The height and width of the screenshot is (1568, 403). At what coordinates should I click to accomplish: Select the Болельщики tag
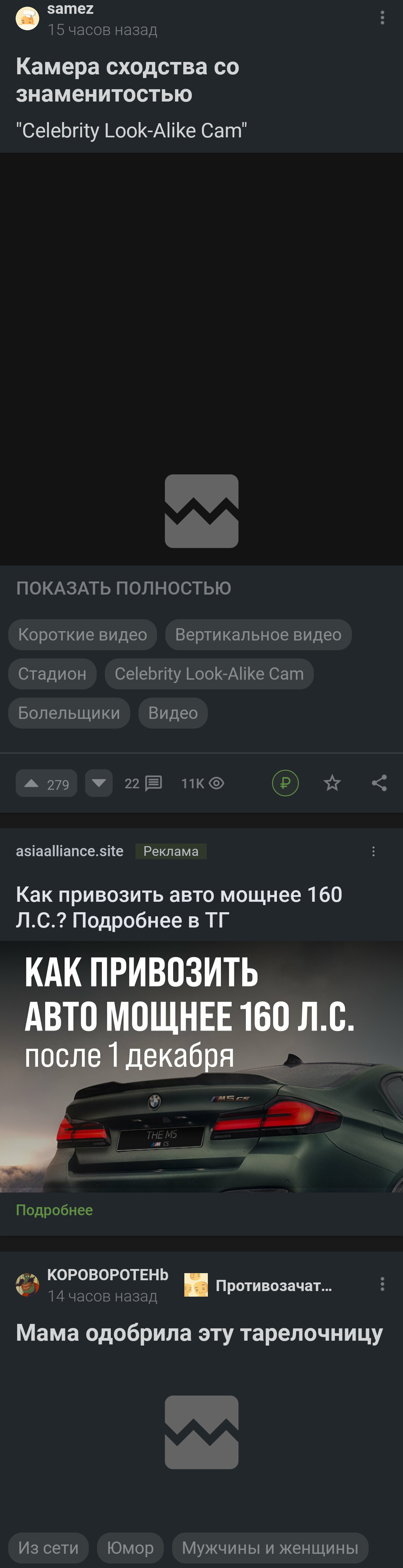tap(69, 713)
